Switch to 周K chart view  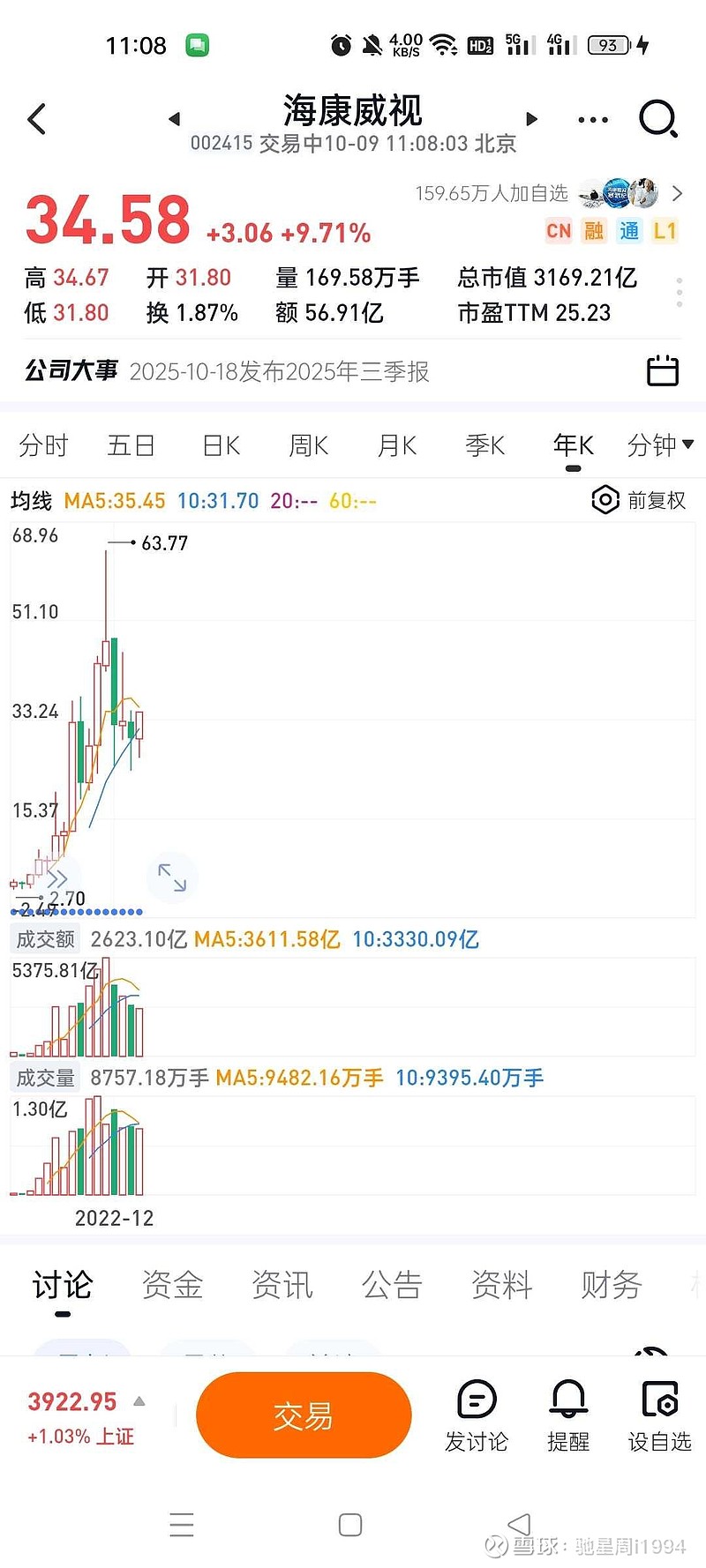309,445
